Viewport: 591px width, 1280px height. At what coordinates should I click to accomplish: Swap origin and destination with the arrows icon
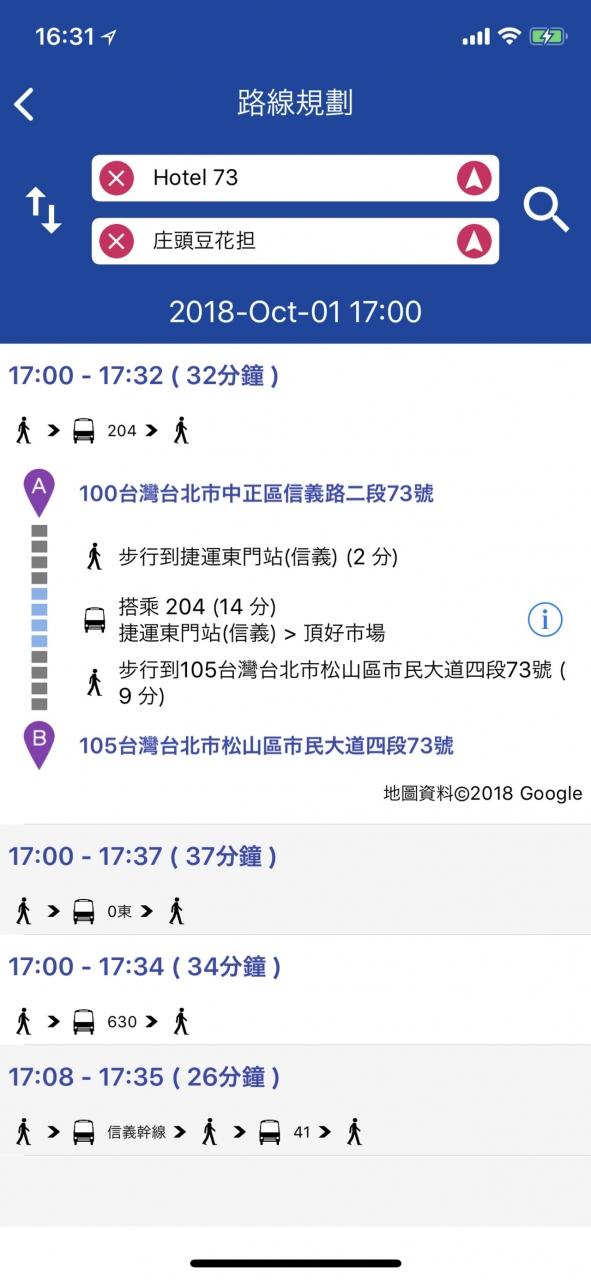(44, 210)
